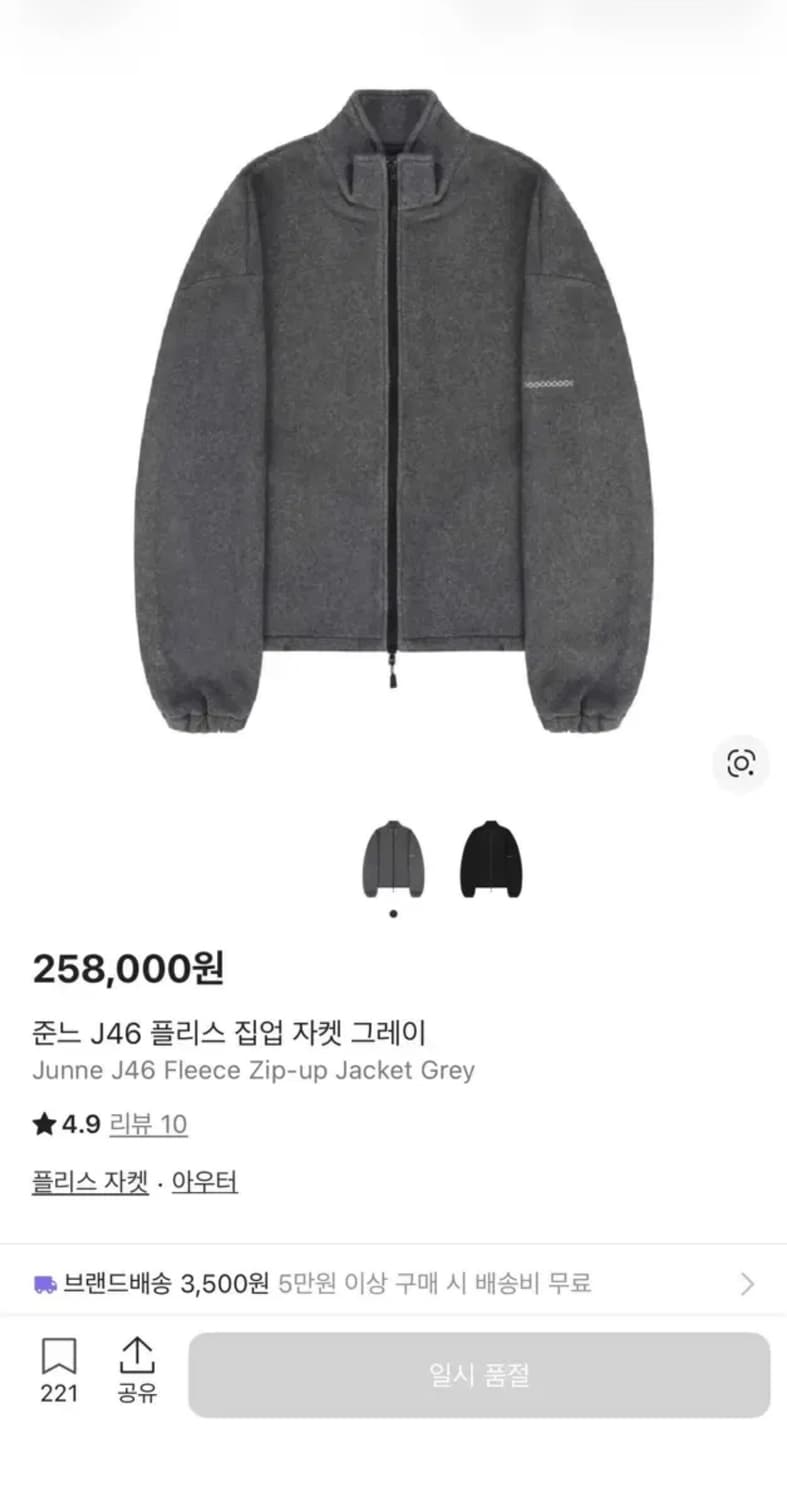Open the 플리스 자켓 category link
The height and width of the screenshot is (1500, 787).
pyautogui.click(x=88, y=1182)
